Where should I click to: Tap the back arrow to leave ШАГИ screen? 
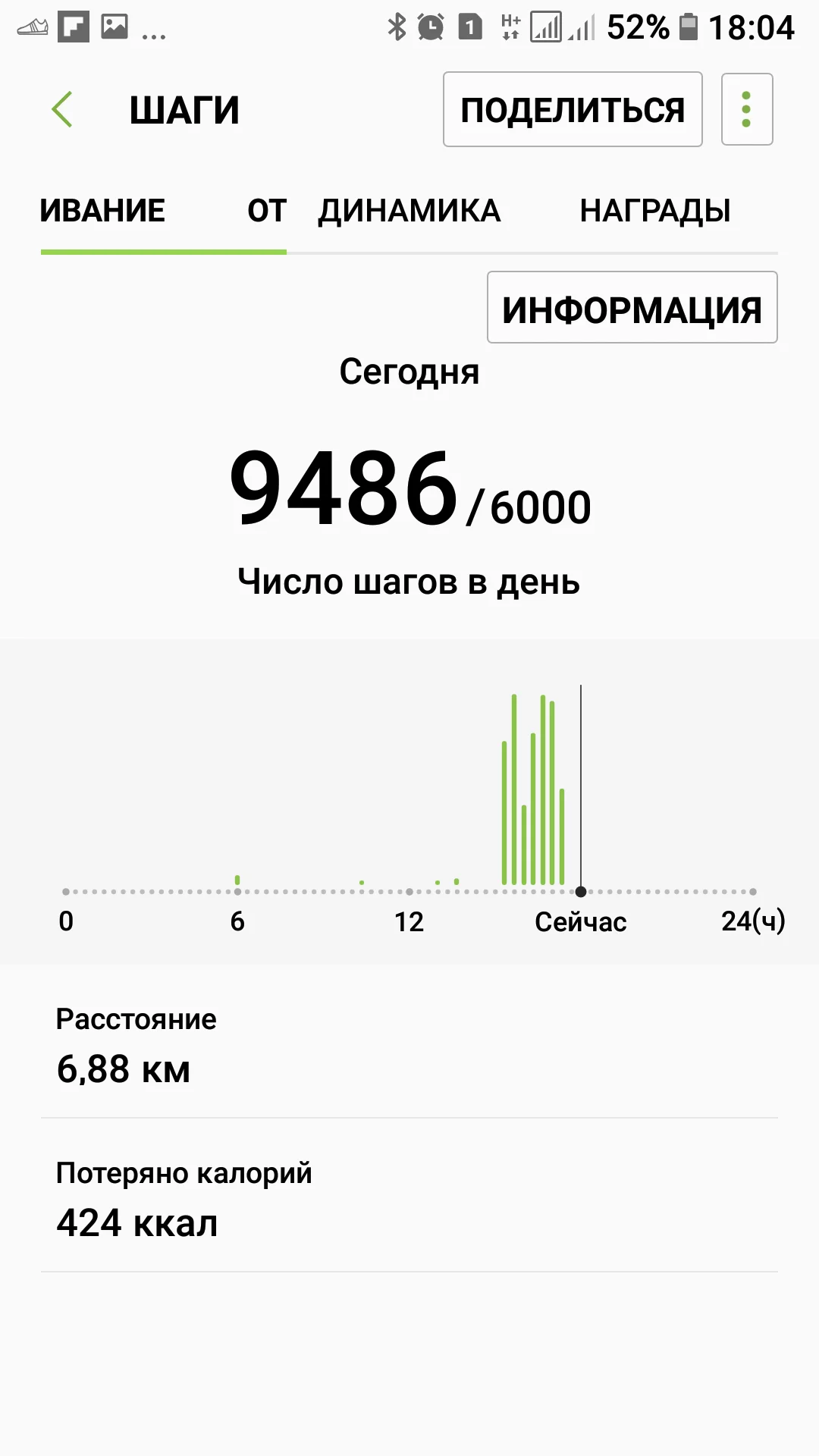point(64,108)
